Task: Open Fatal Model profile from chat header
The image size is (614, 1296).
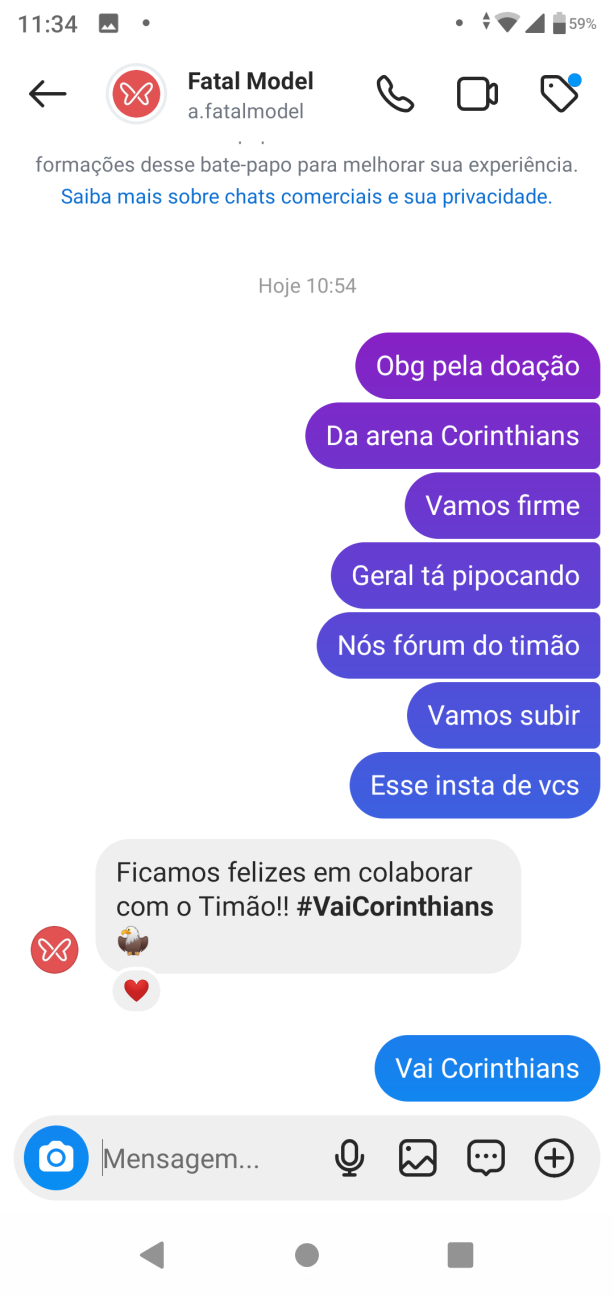Action: point(250,94)
